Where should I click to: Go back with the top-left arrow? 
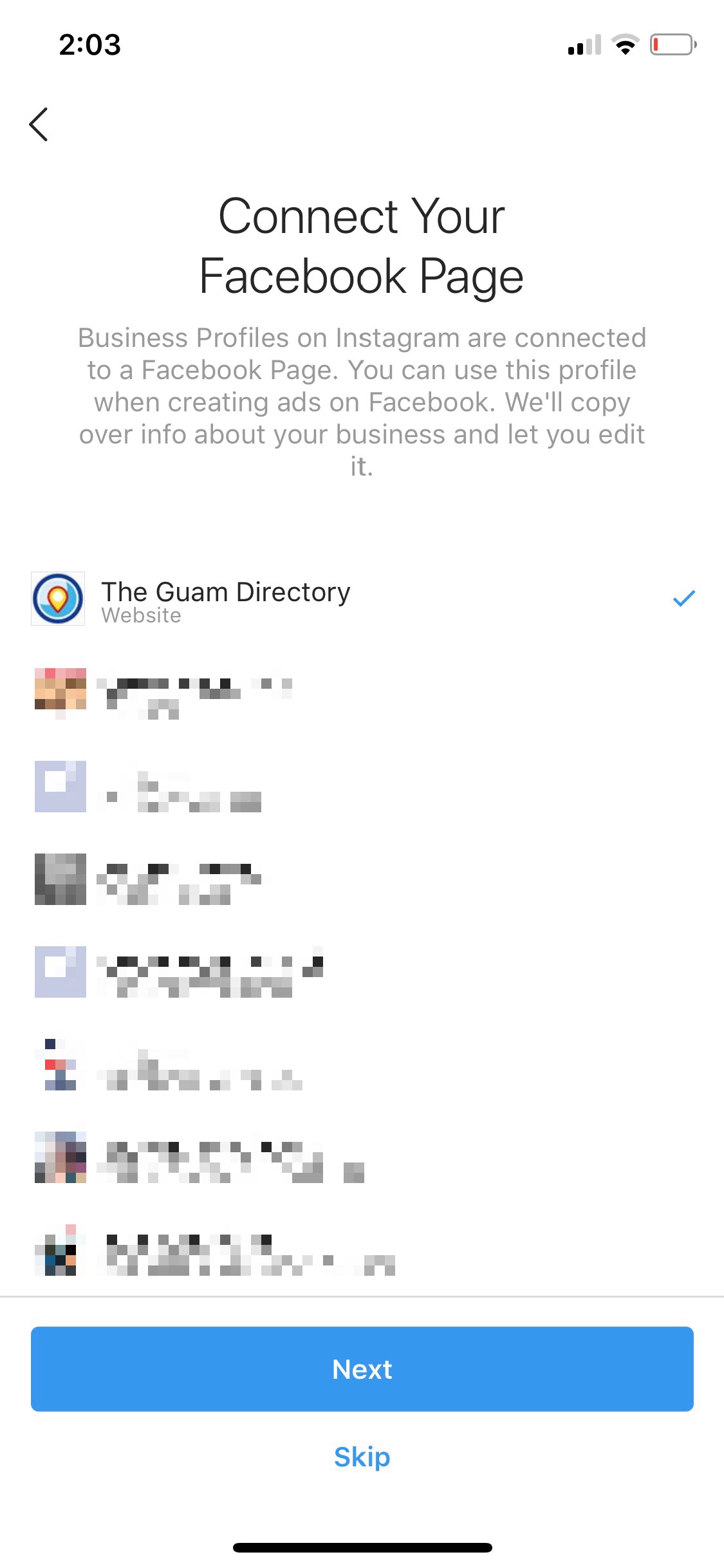pos(39,124)
